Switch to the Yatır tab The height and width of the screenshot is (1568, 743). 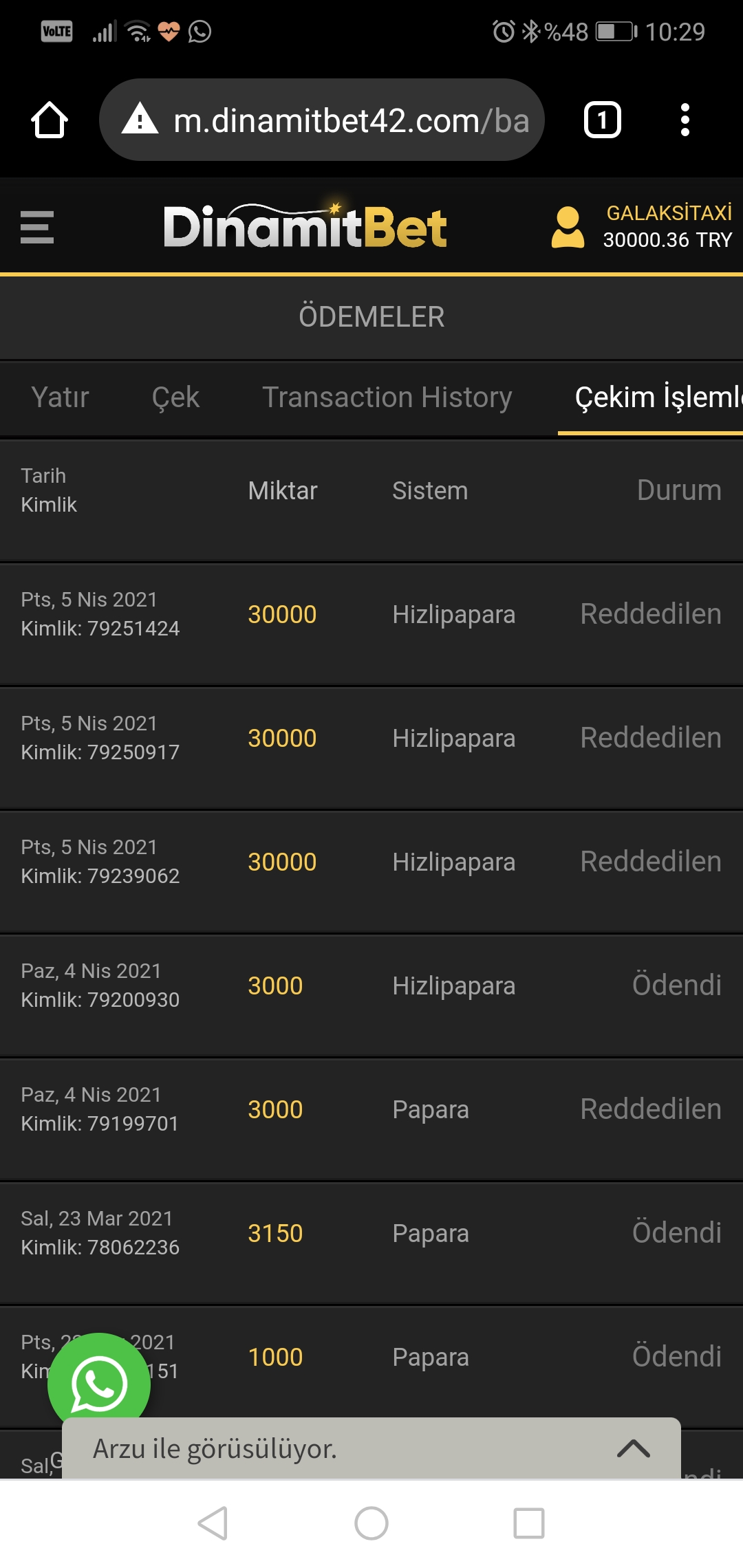point(60,398)
